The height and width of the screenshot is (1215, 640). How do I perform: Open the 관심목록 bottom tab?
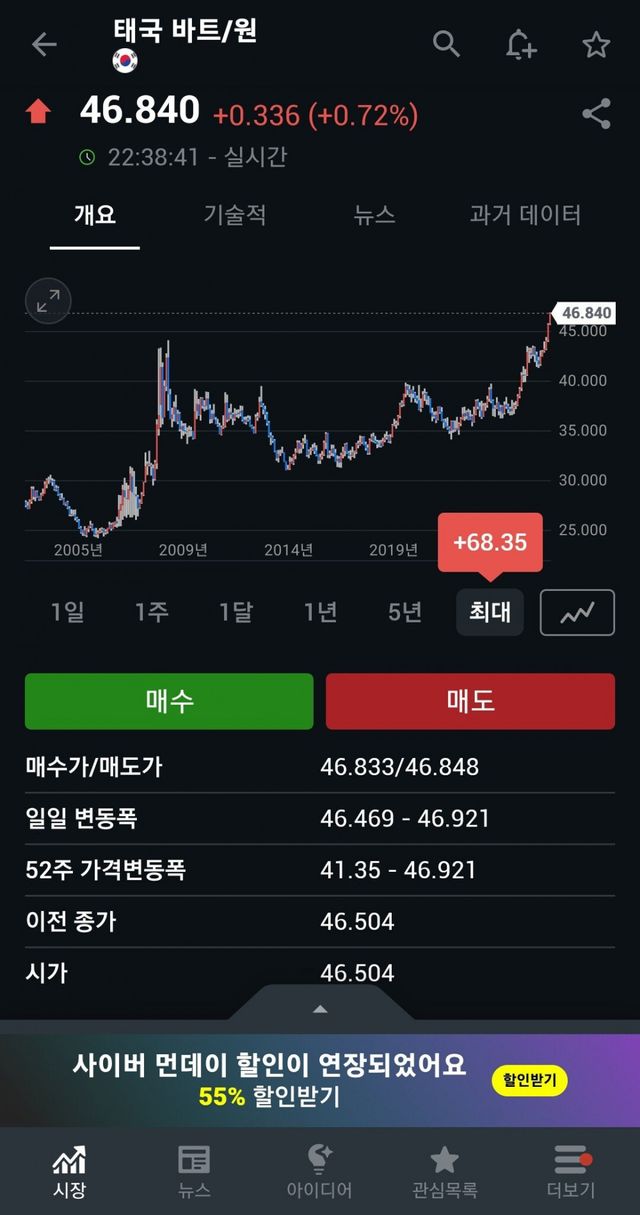point(445,1172)
